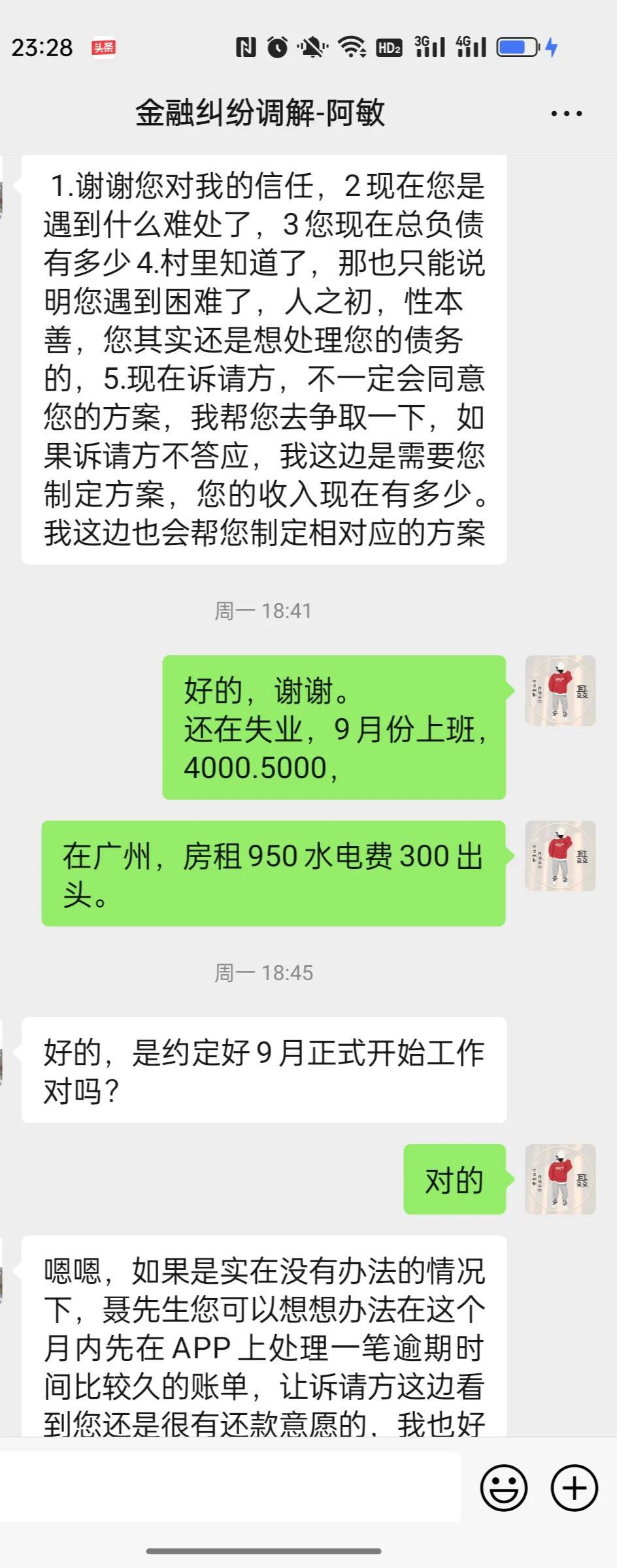Image resolution: width=617 pixels, height=1568 pixels.
Task: Tap the avatar beside the 好的，谢谢 message
Action: [560, 691]
